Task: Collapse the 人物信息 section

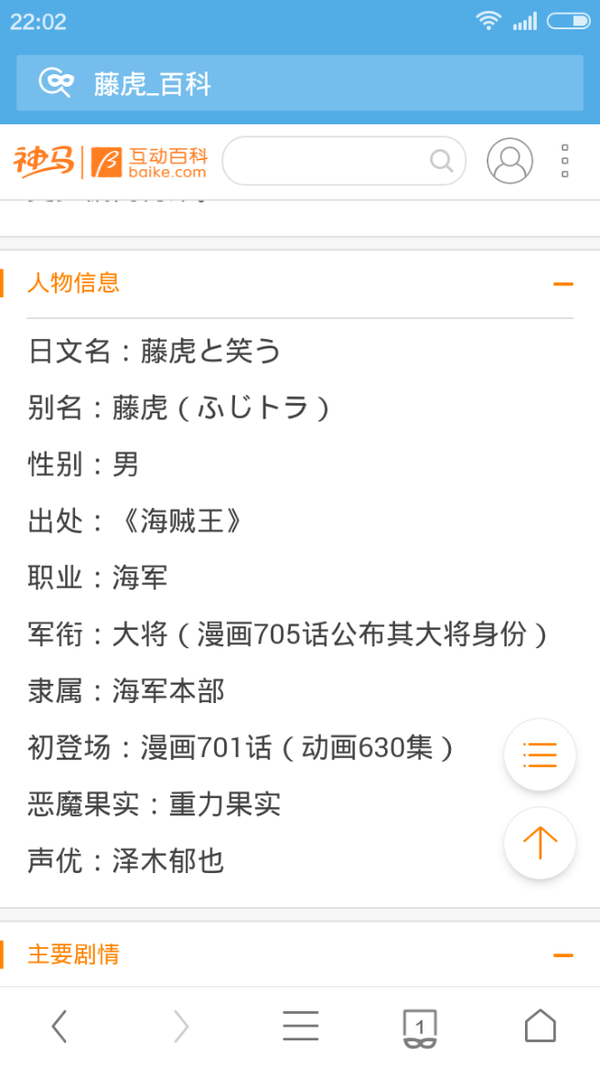Action: point(563,284)
